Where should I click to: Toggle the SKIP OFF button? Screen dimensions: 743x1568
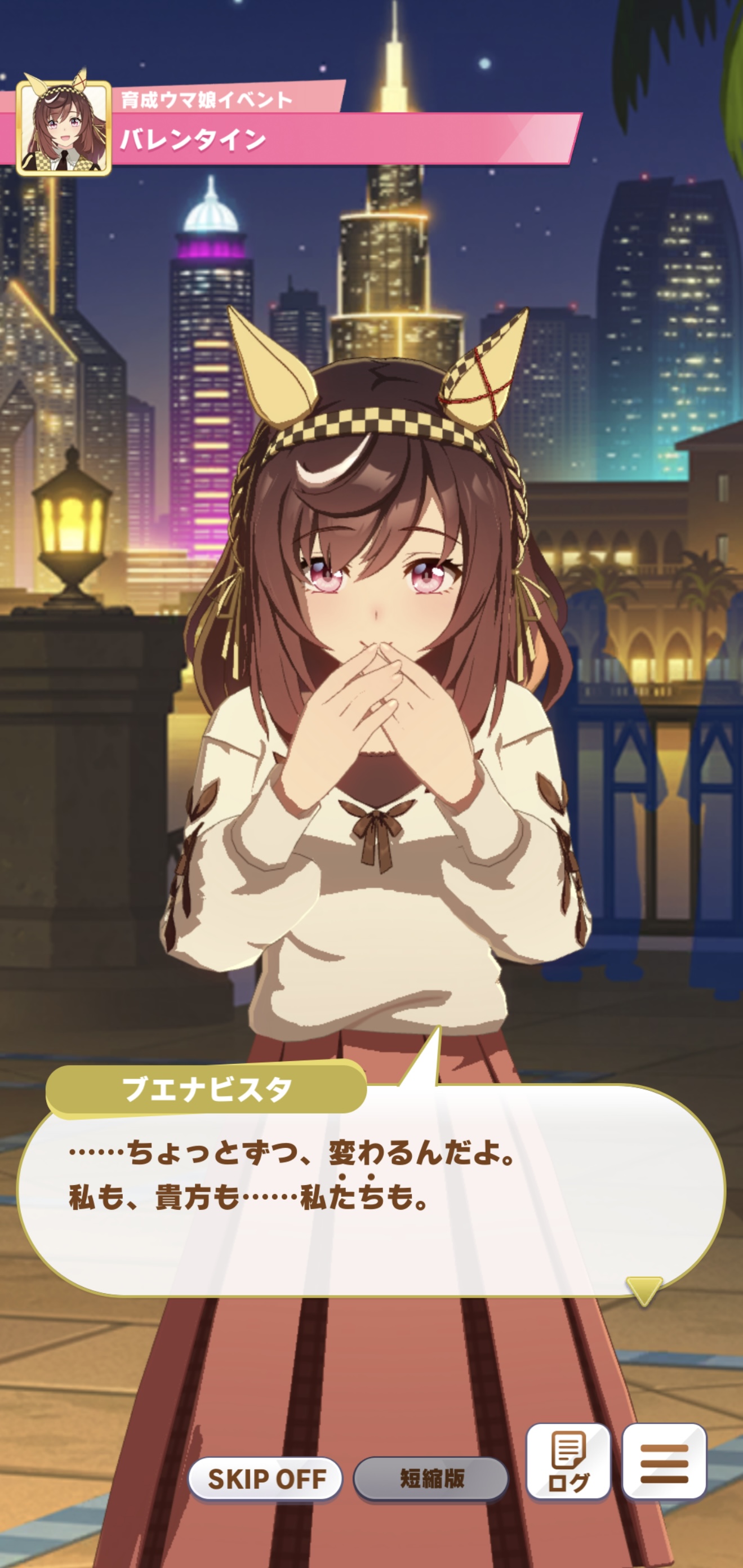click(265, 1478)
